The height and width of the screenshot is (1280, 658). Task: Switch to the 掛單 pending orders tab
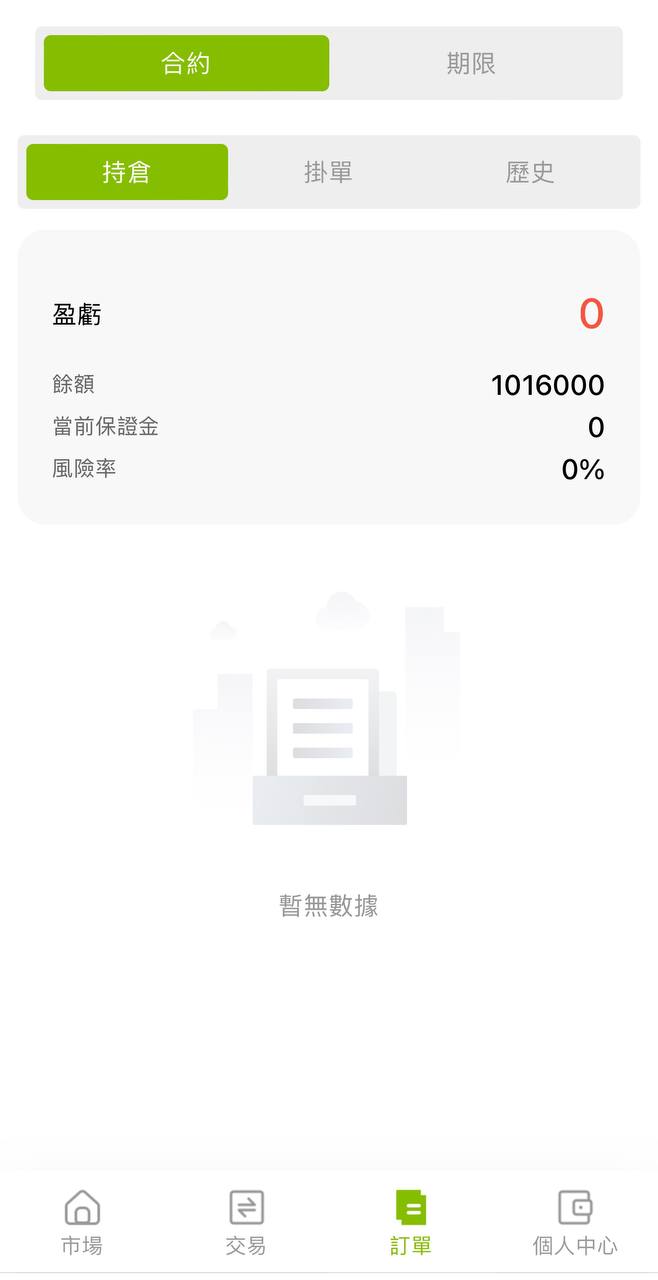[328, 172]
